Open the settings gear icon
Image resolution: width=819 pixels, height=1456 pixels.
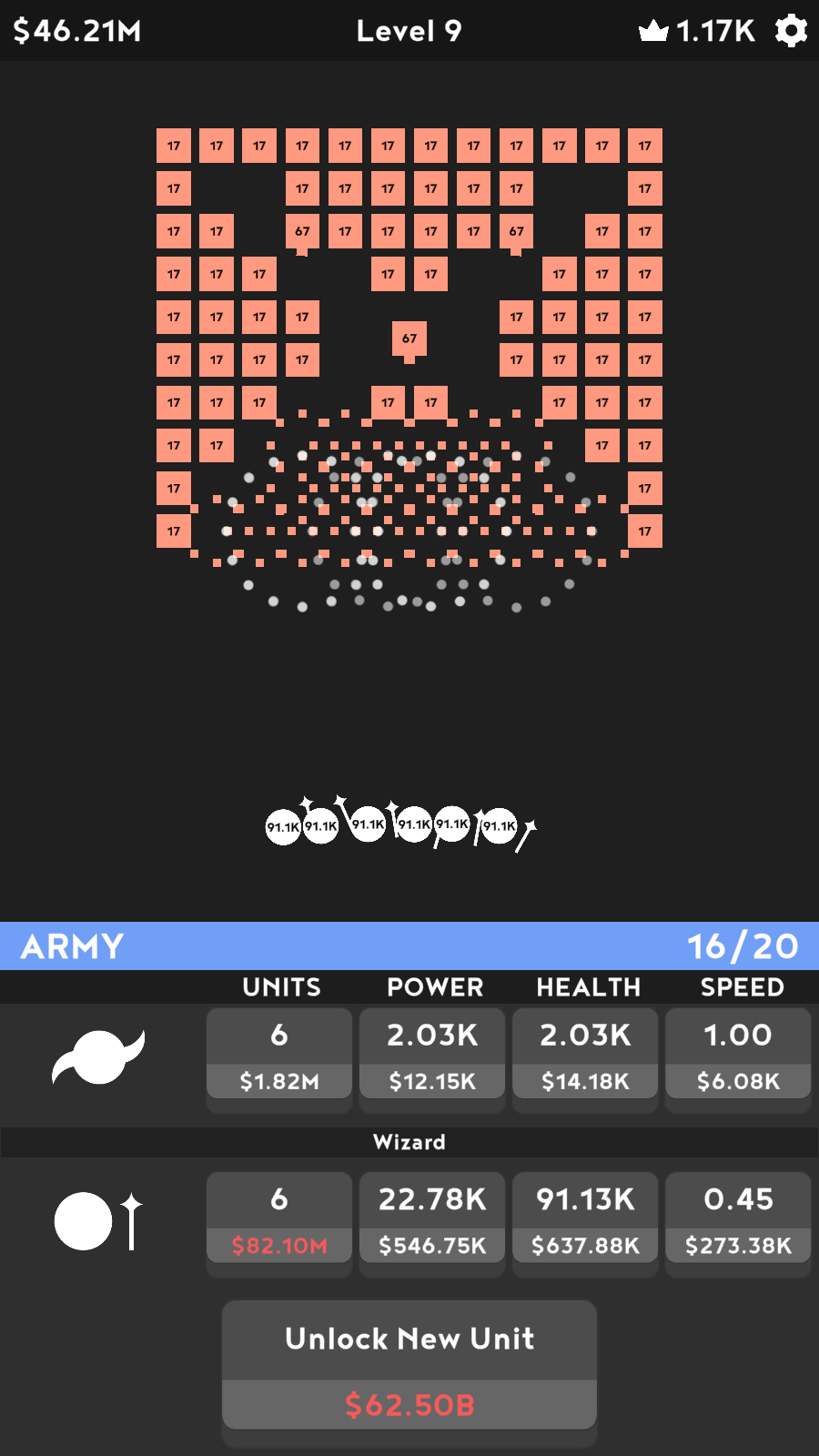click(790, 30)
